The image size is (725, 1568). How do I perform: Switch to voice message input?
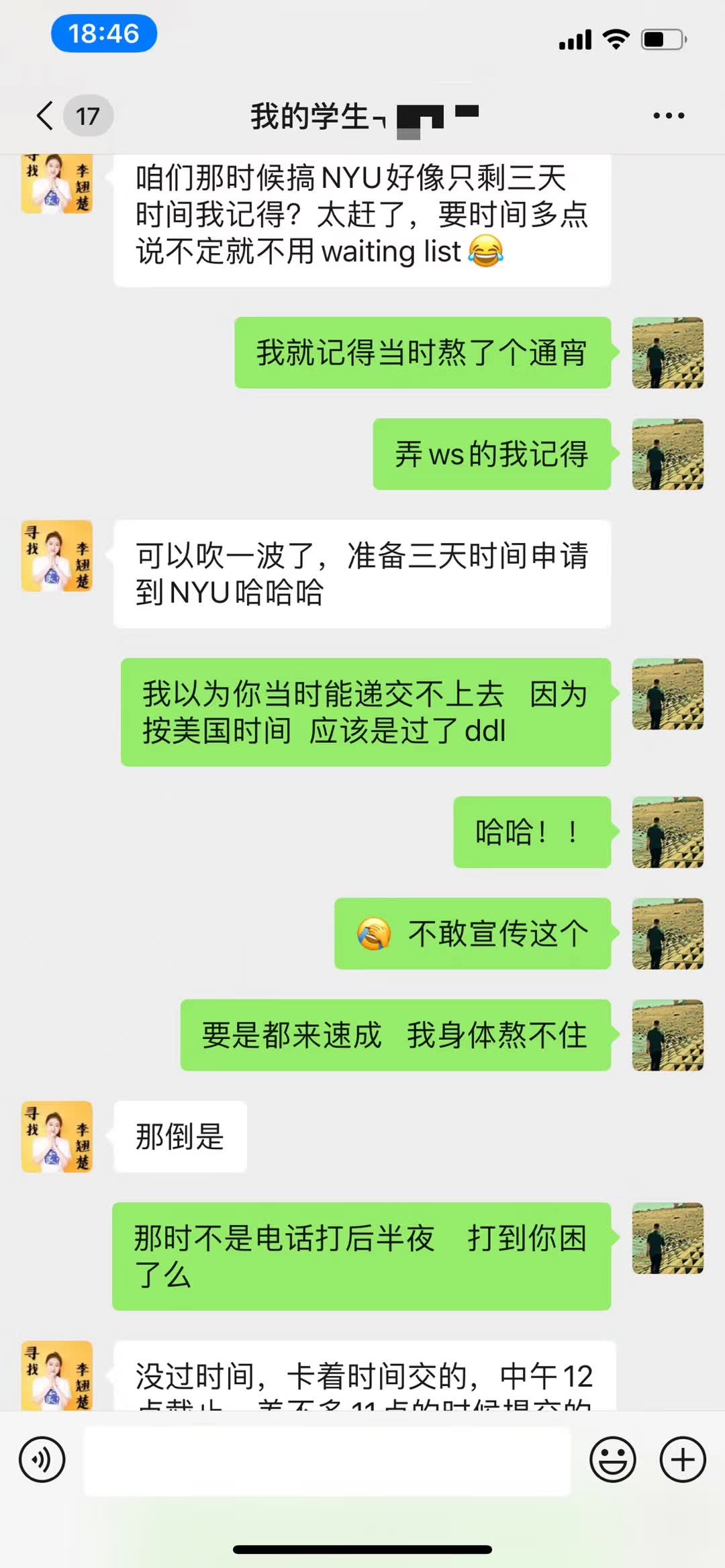(42, 1459)
